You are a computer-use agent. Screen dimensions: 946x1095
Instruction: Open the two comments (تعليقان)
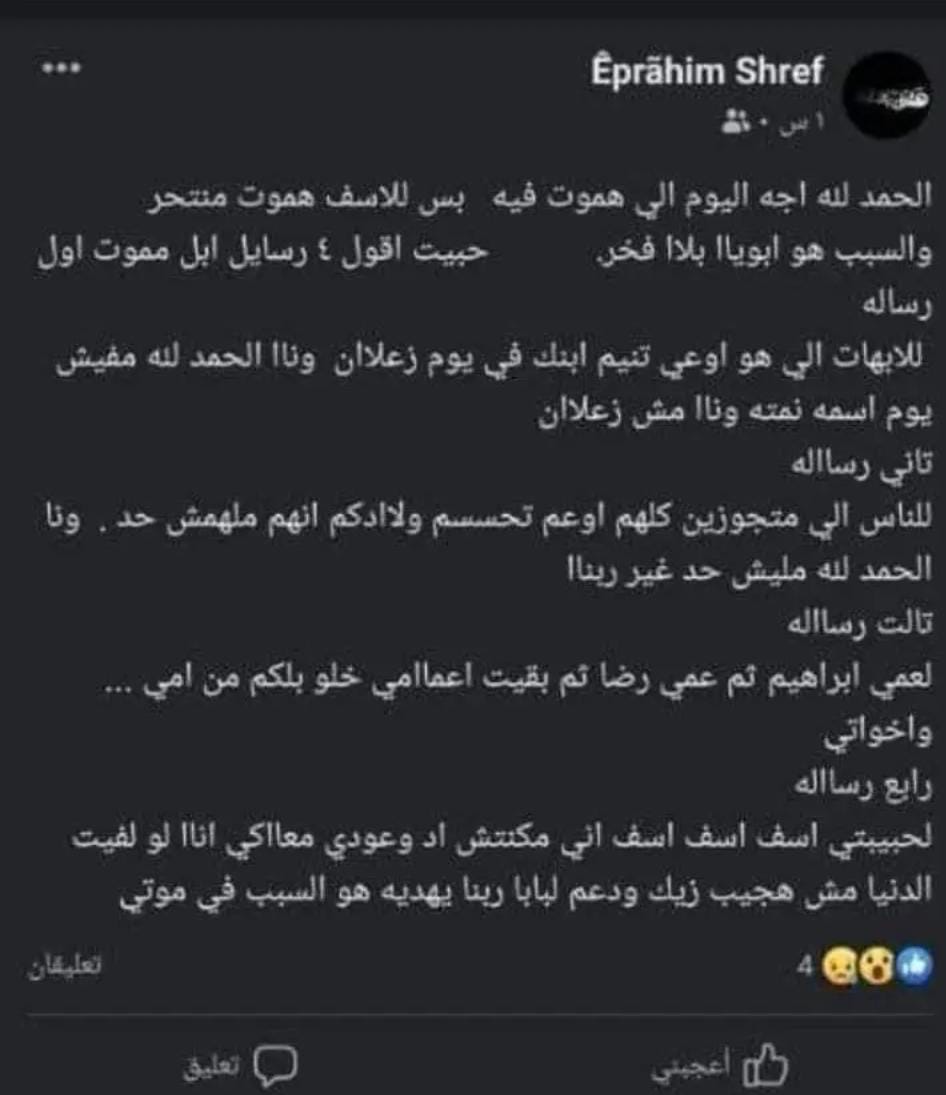pos(69,969)
